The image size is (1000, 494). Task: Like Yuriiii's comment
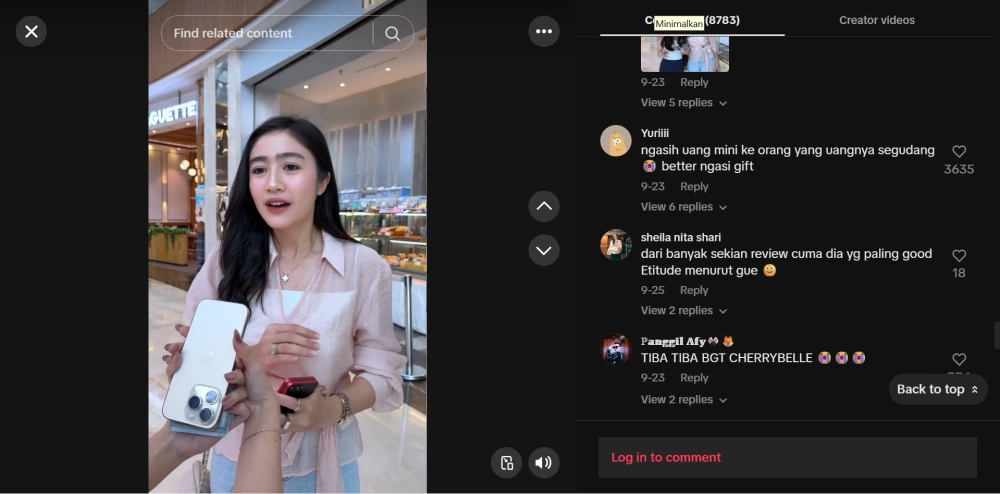pyautogui.click(x=958, y=152)
